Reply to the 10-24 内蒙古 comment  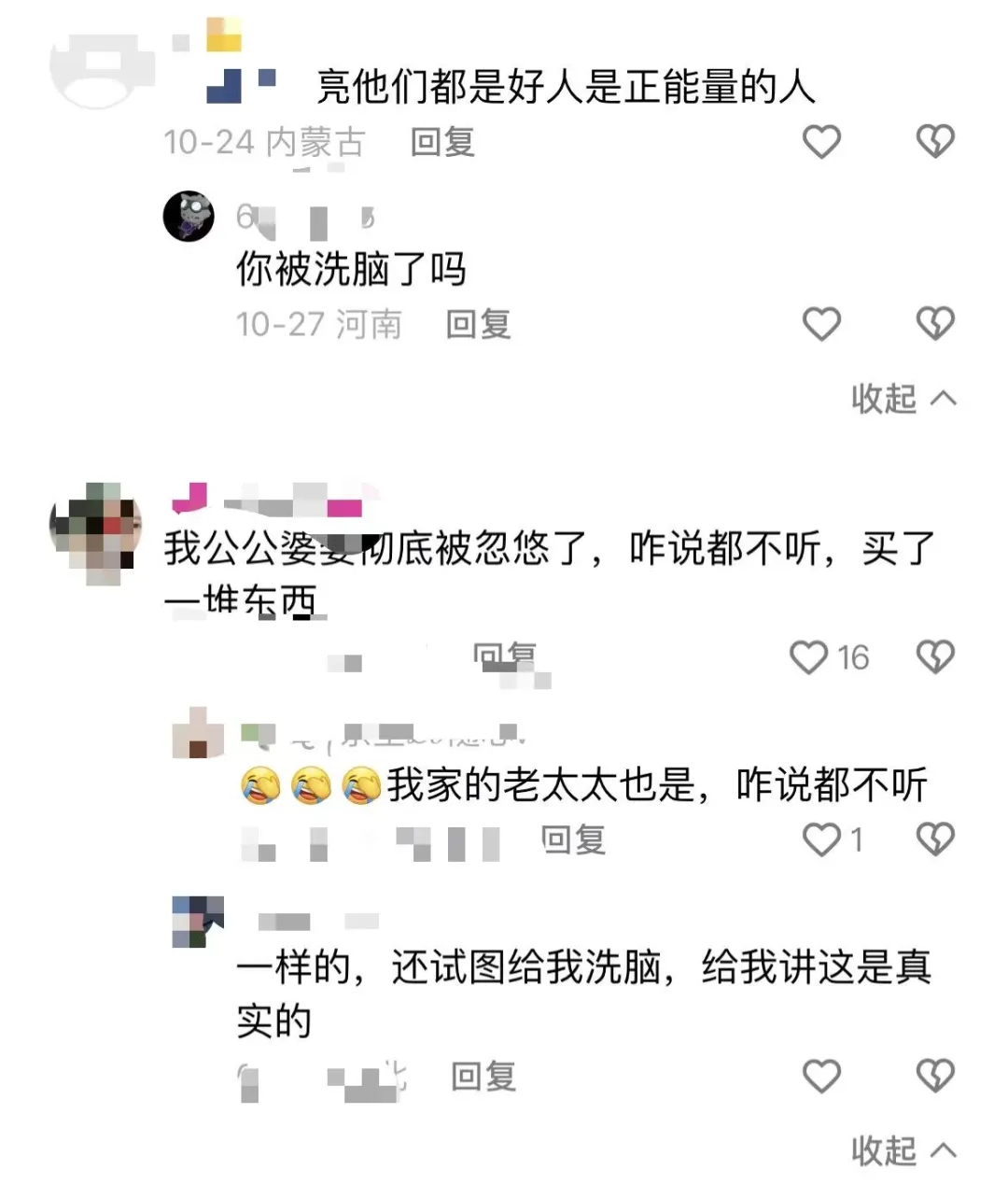click(x=442, y=142)
